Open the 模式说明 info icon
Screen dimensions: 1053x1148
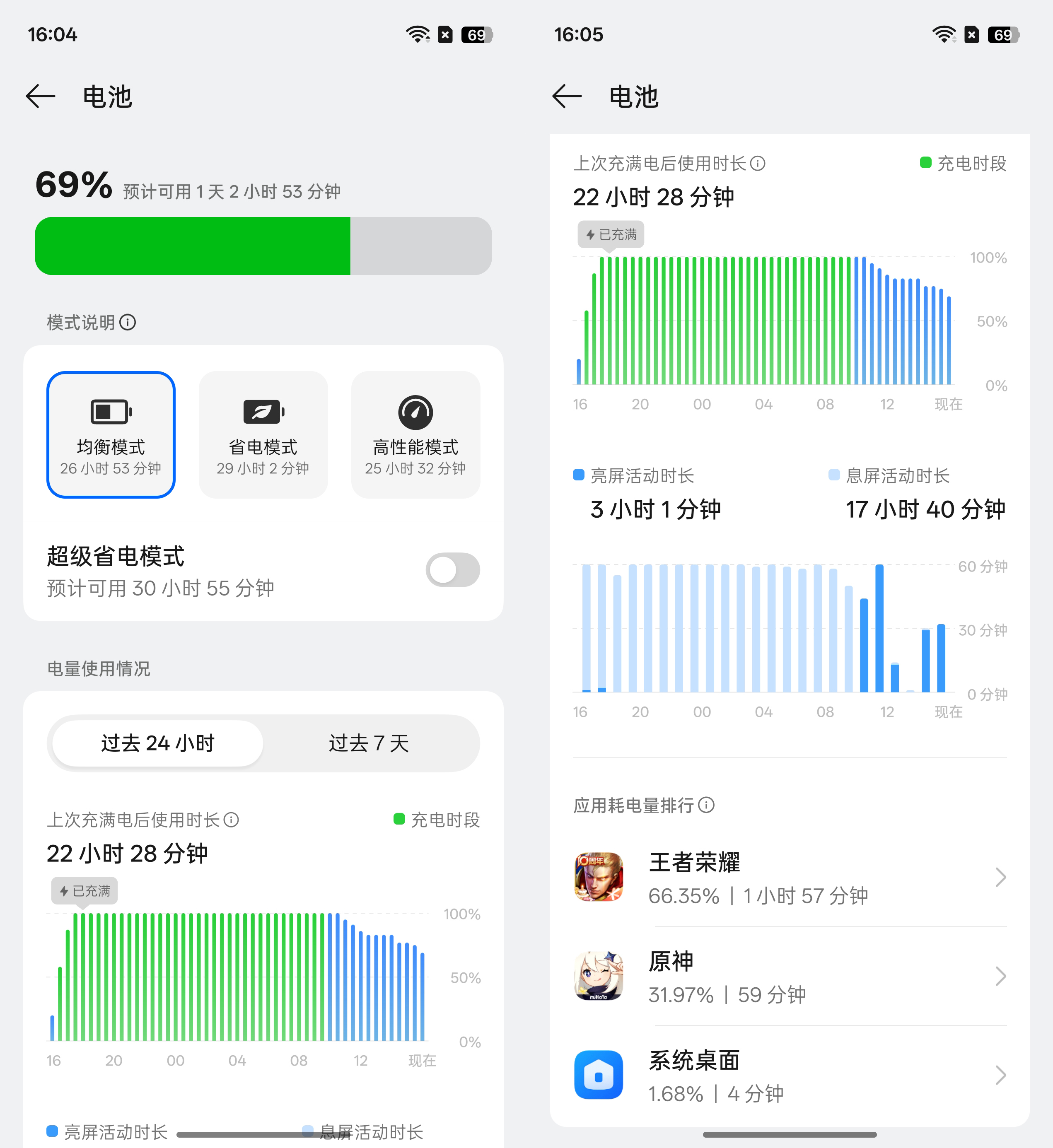[128, 323]
